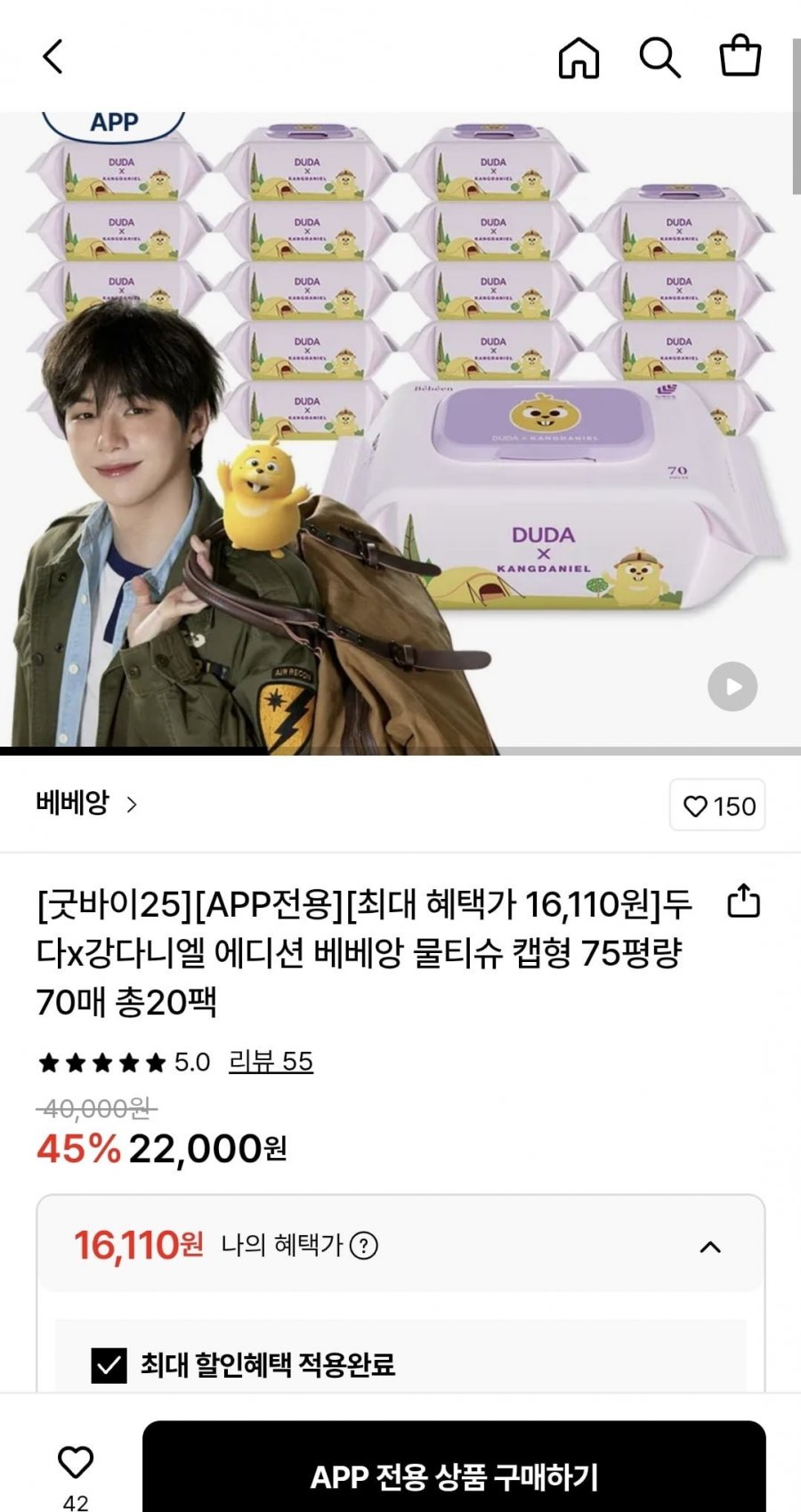Screen dimensions: 801x1512
Task: Toggle 최대 할인혜택 적용완료 checkbox
Action: tap(109, 1364)
